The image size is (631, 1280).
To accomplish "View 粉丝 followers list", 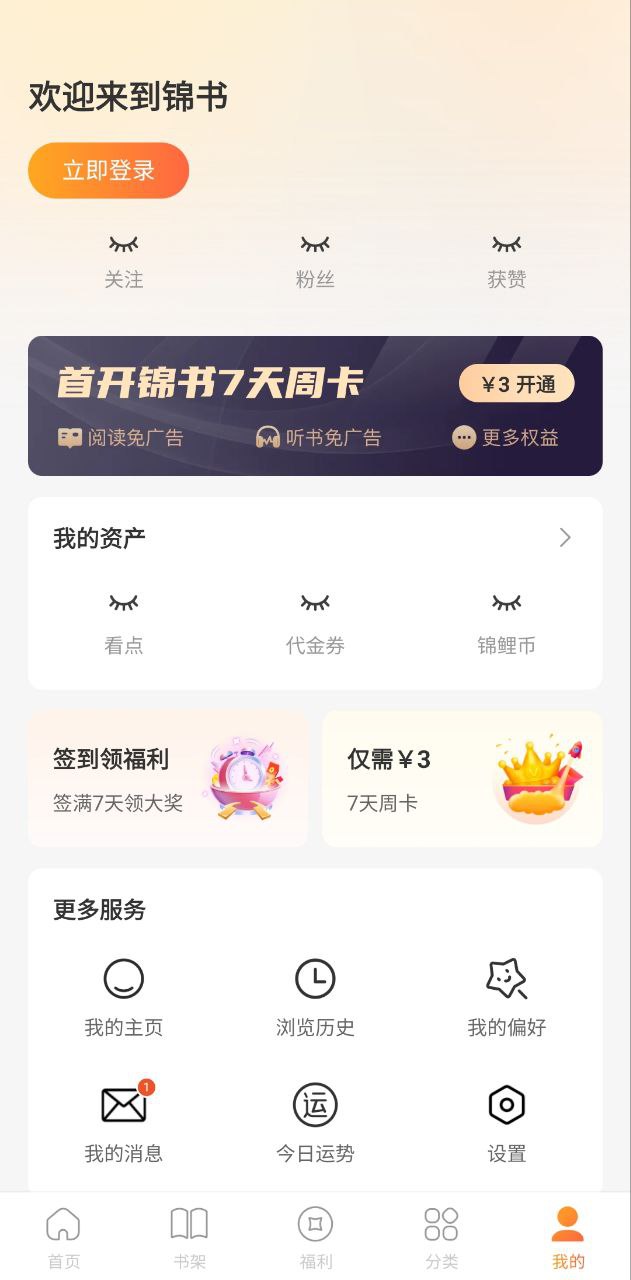I will coord(315,262).
